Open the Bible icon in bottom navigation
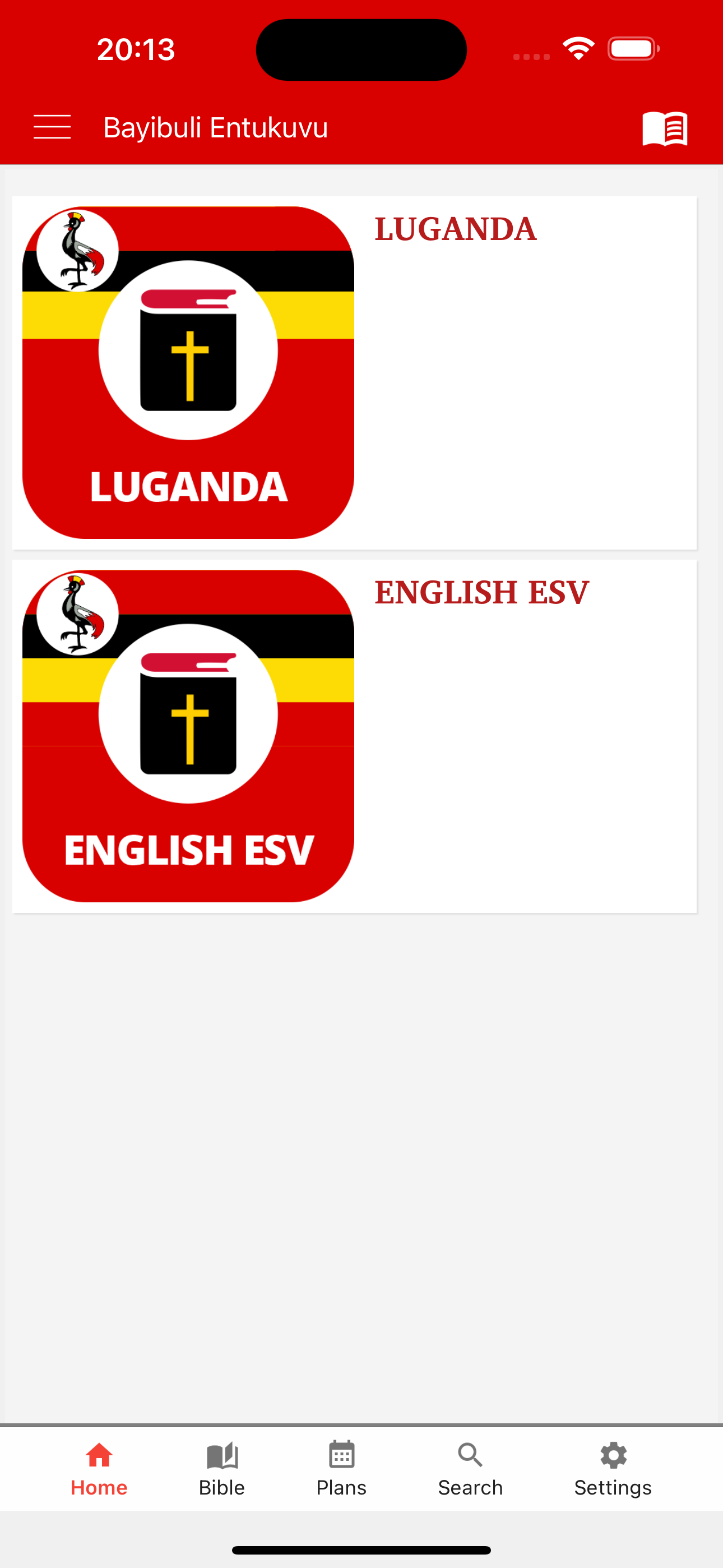This screenshot has width=723, height=1568. coord(221,1456)
